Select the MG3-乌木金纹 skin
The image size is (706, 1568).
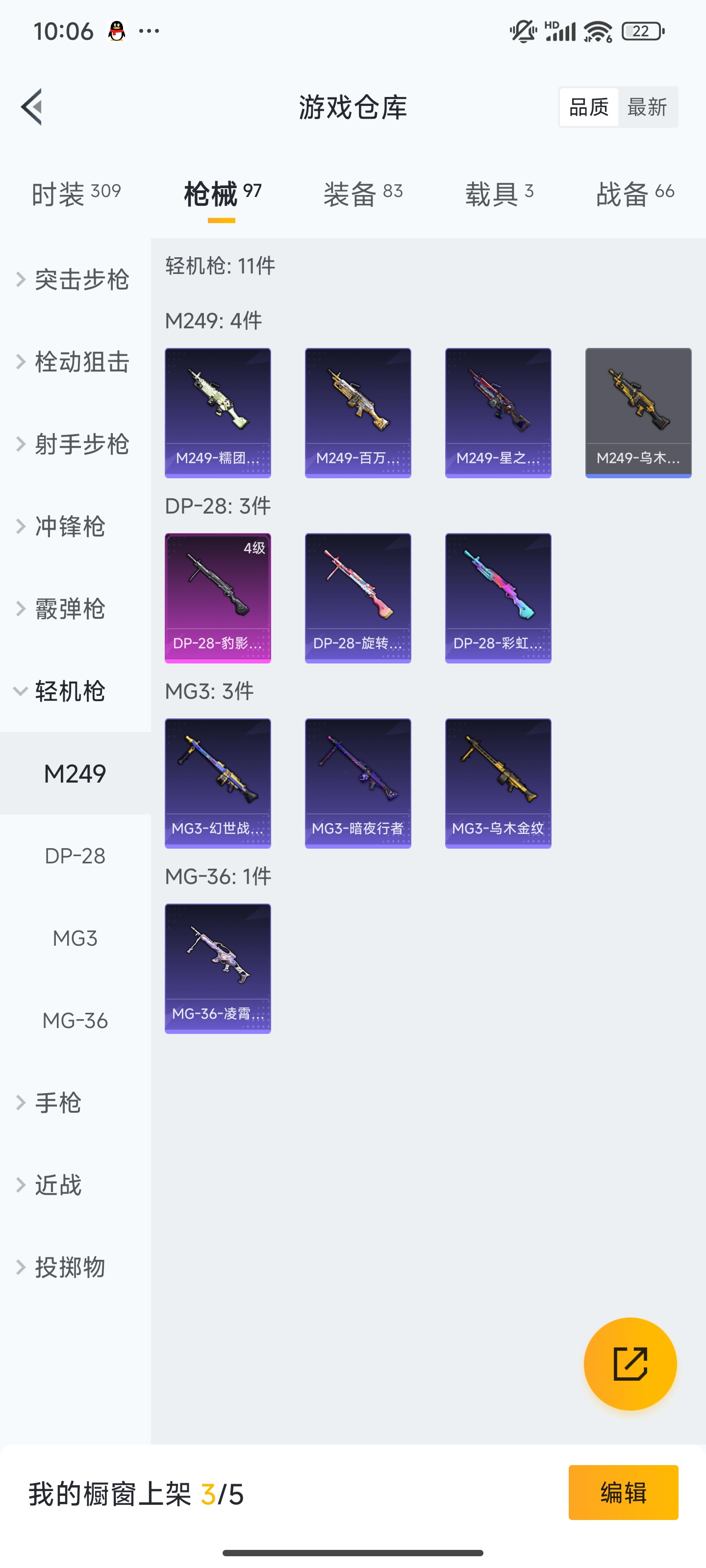498,784
